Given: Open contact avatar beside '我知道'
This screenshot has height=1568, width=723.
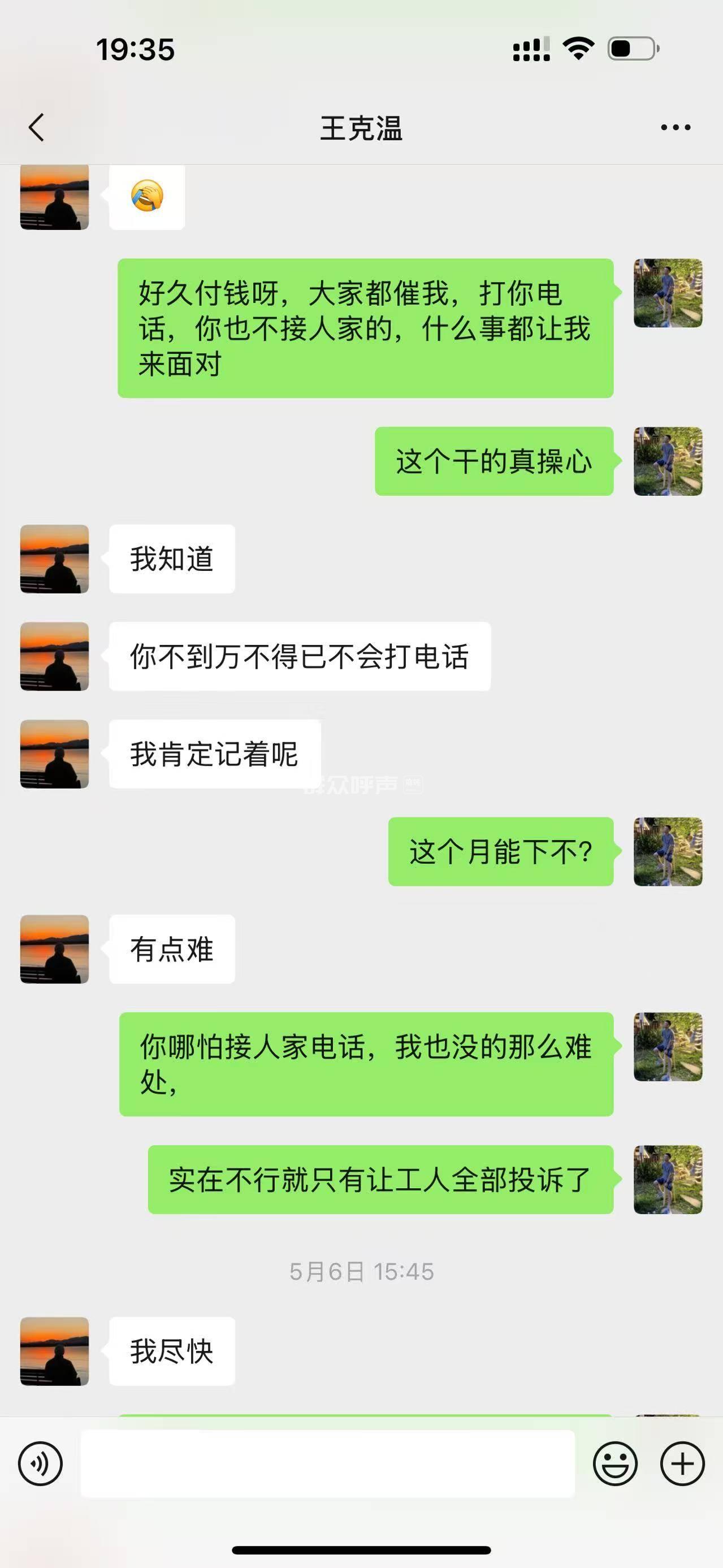Looking at the screenshot, I should pyautogui.click(x=55, y=559).
